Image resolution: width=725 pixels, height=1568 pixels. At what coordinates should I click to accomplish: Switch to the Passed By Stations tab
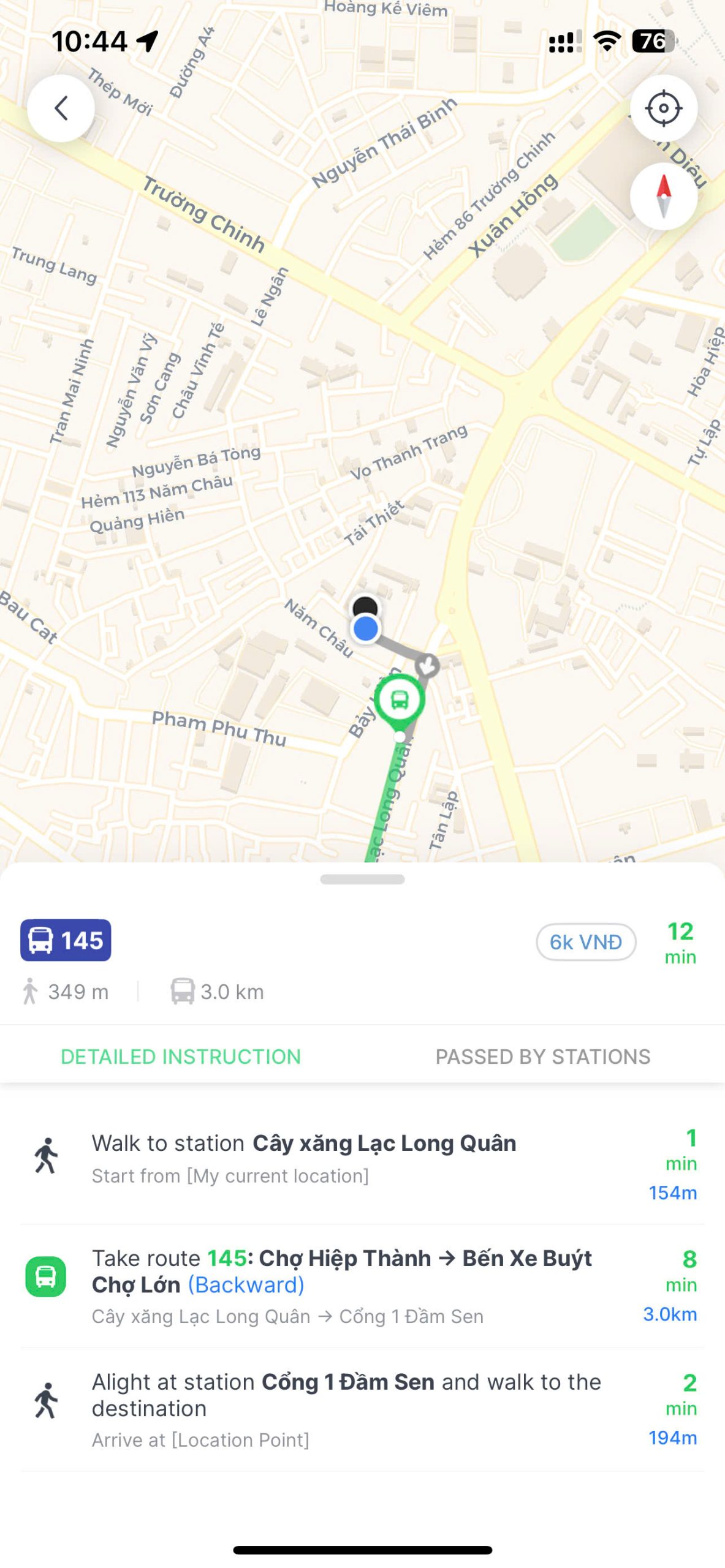click(x=542, y=1057)
